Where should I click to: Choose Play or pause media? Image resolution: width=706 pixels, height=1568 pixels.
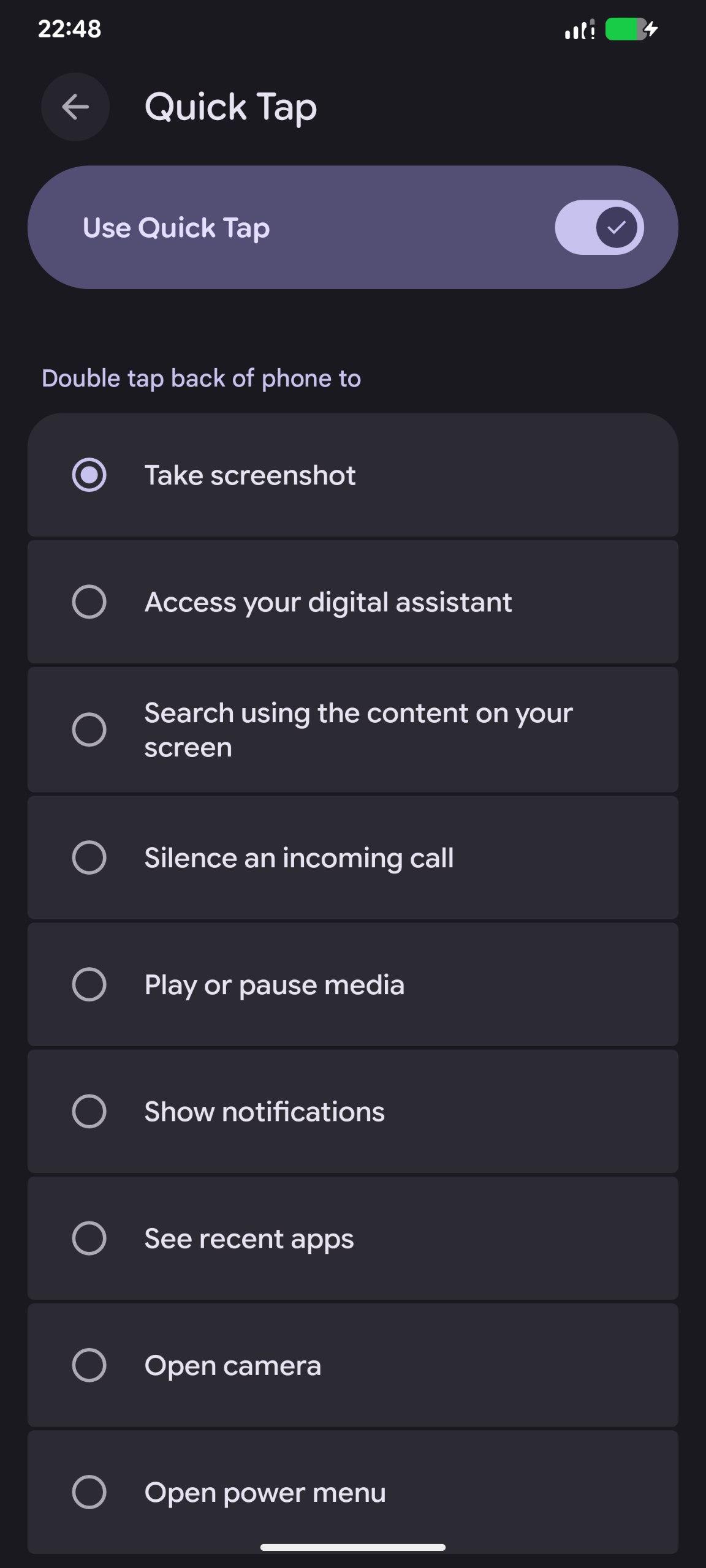pyautogui.click(x=89, y=985)
